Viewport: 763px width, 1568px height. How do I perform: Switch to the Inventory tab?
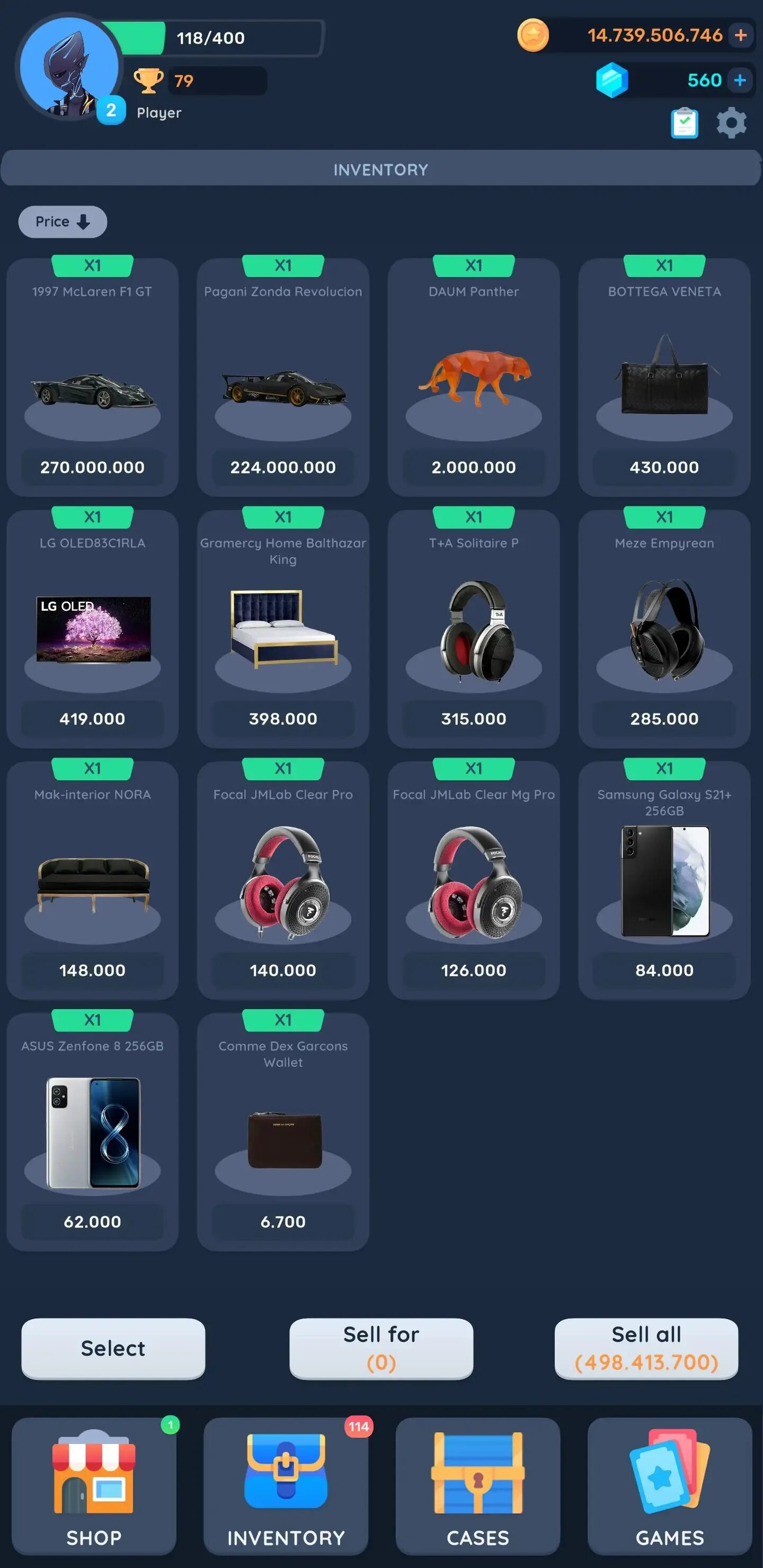coord(286,1486)
